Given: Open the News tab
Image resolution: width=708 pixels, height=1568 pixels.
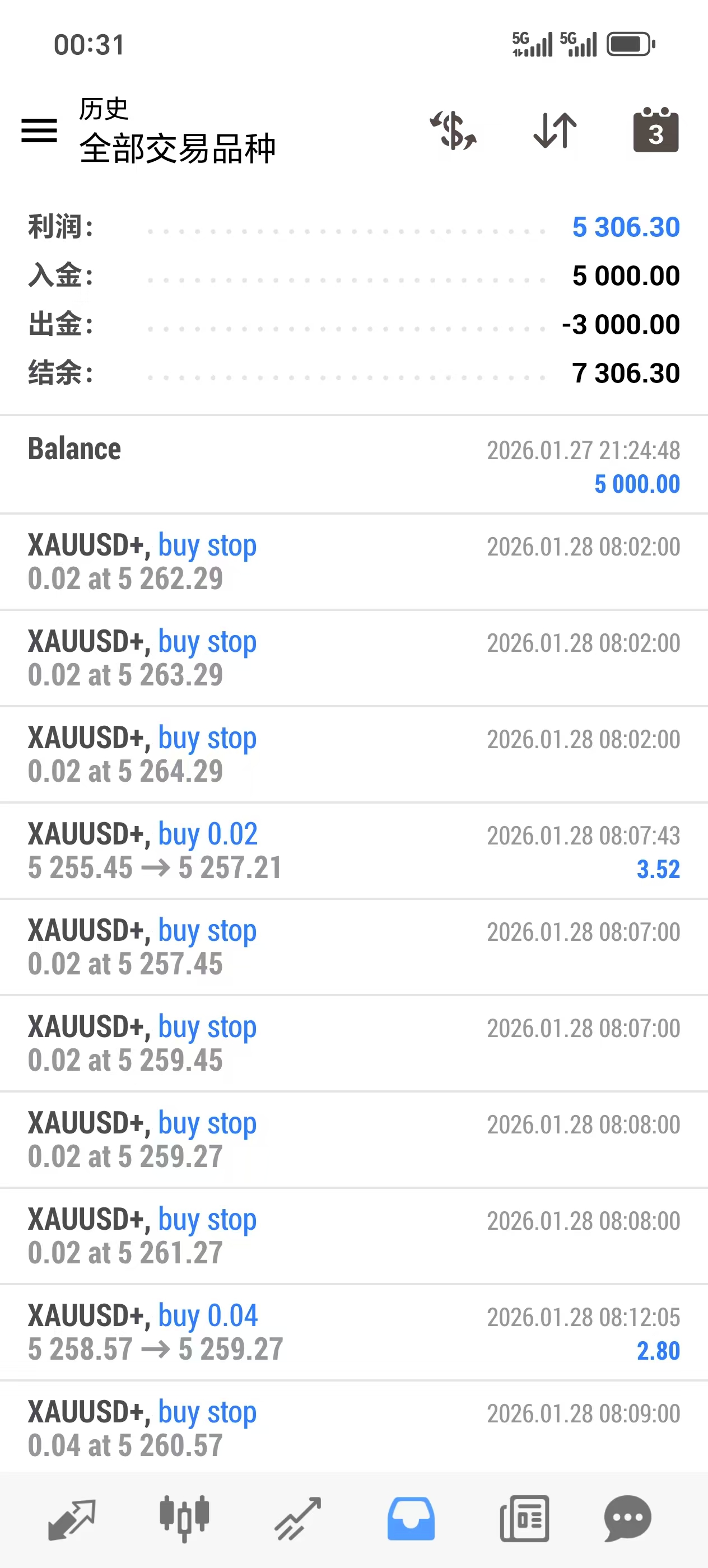Looking at the screenshot, I should coord(524,1519).
